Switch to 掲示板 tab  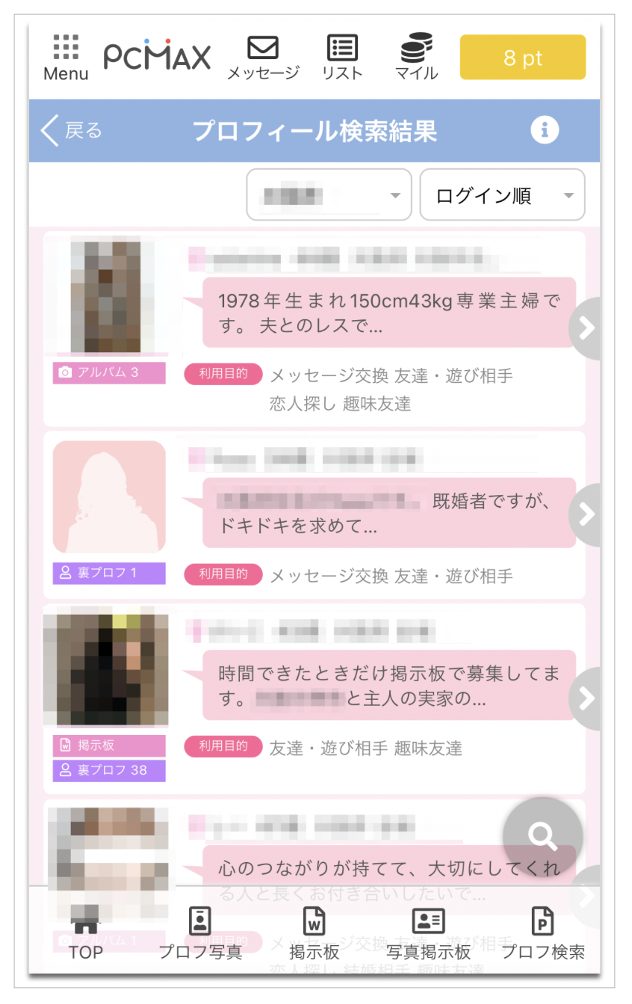314,932
